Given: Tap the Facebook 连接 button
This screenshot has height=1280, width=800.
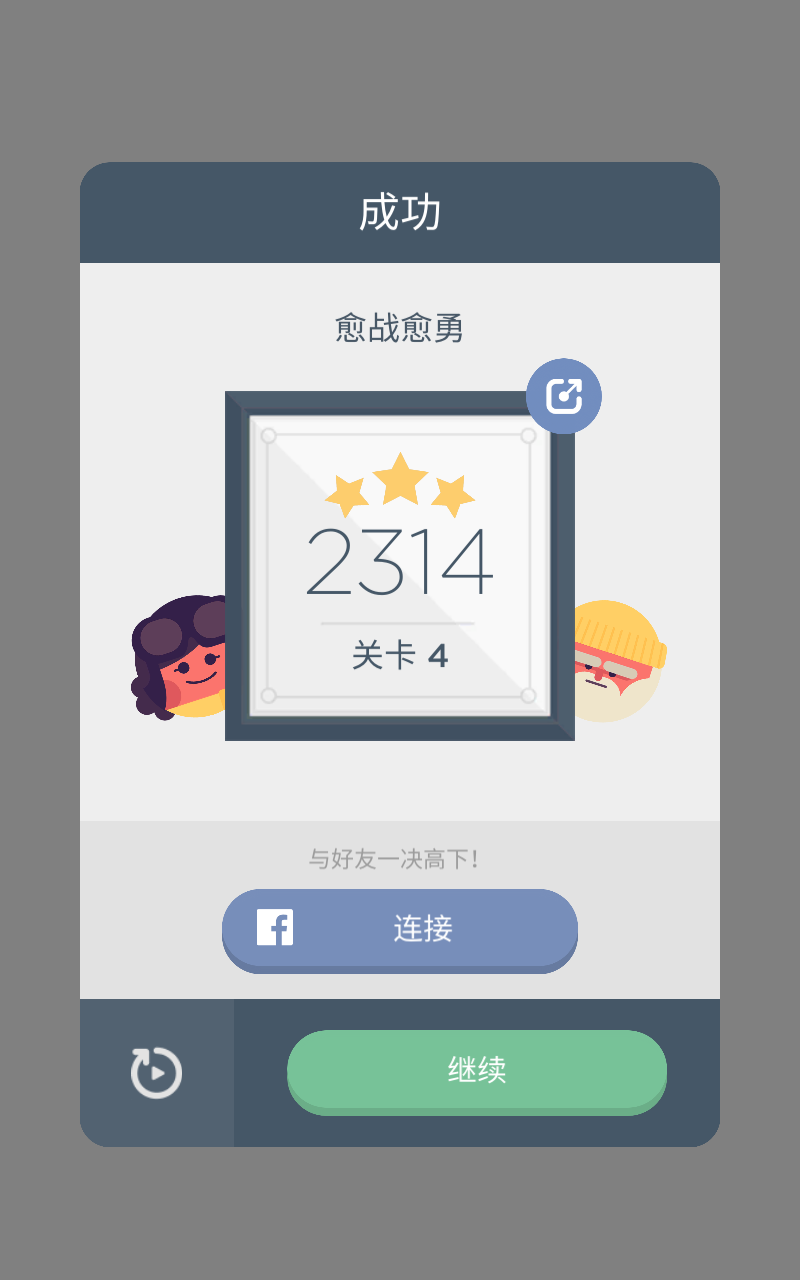Looking at the screenshot, I should click(x=400, y=929).
